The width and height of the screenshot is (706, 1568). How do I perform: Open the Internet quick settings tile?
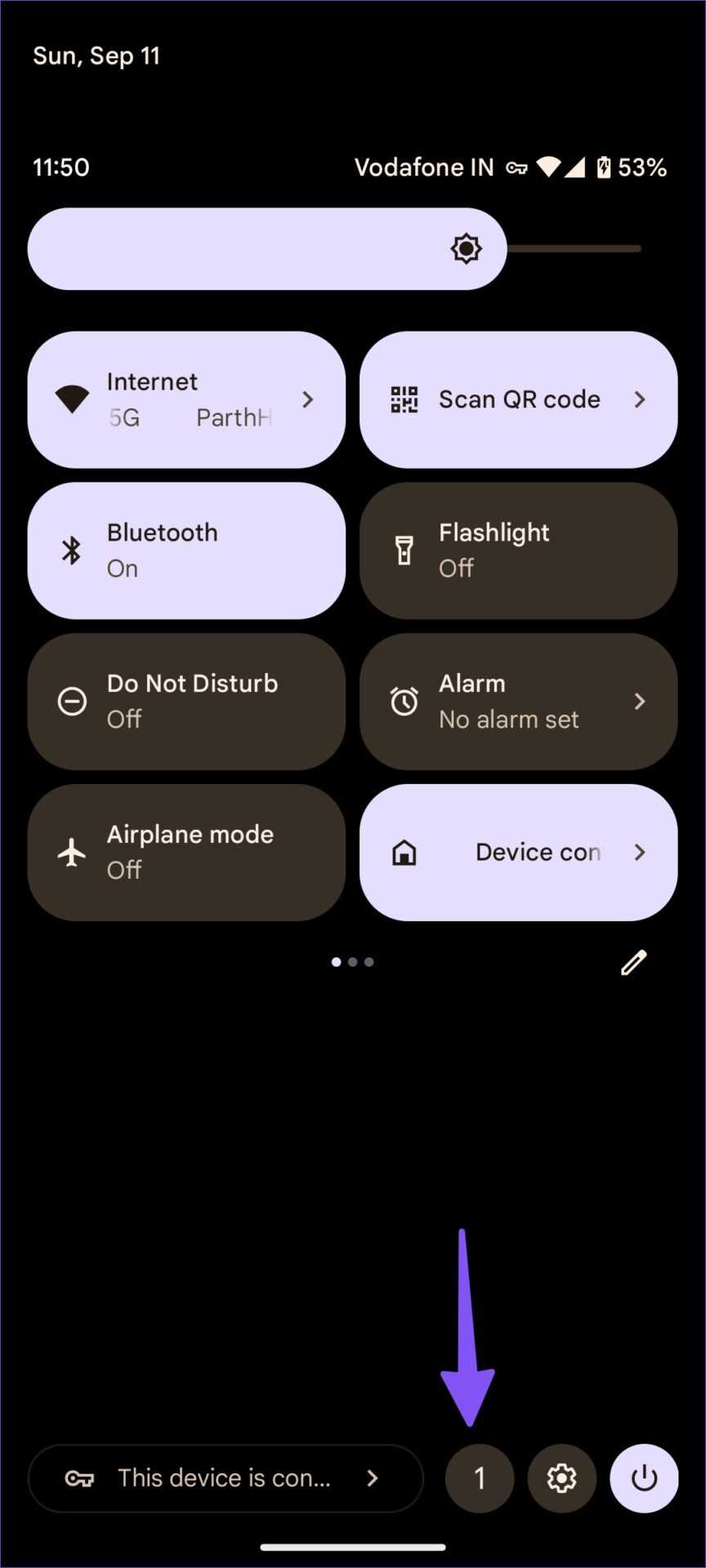(x=186, y=399)
